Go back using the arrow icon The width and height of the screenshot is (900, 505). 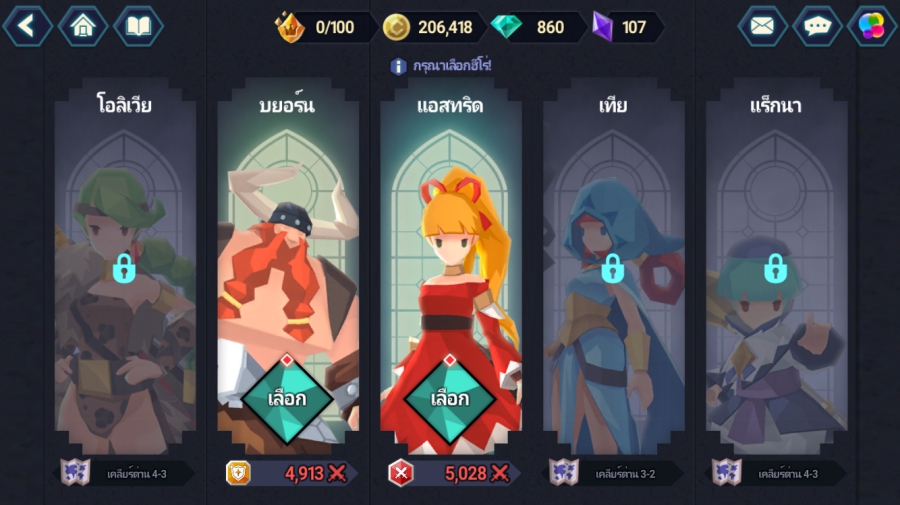point(27,26)
